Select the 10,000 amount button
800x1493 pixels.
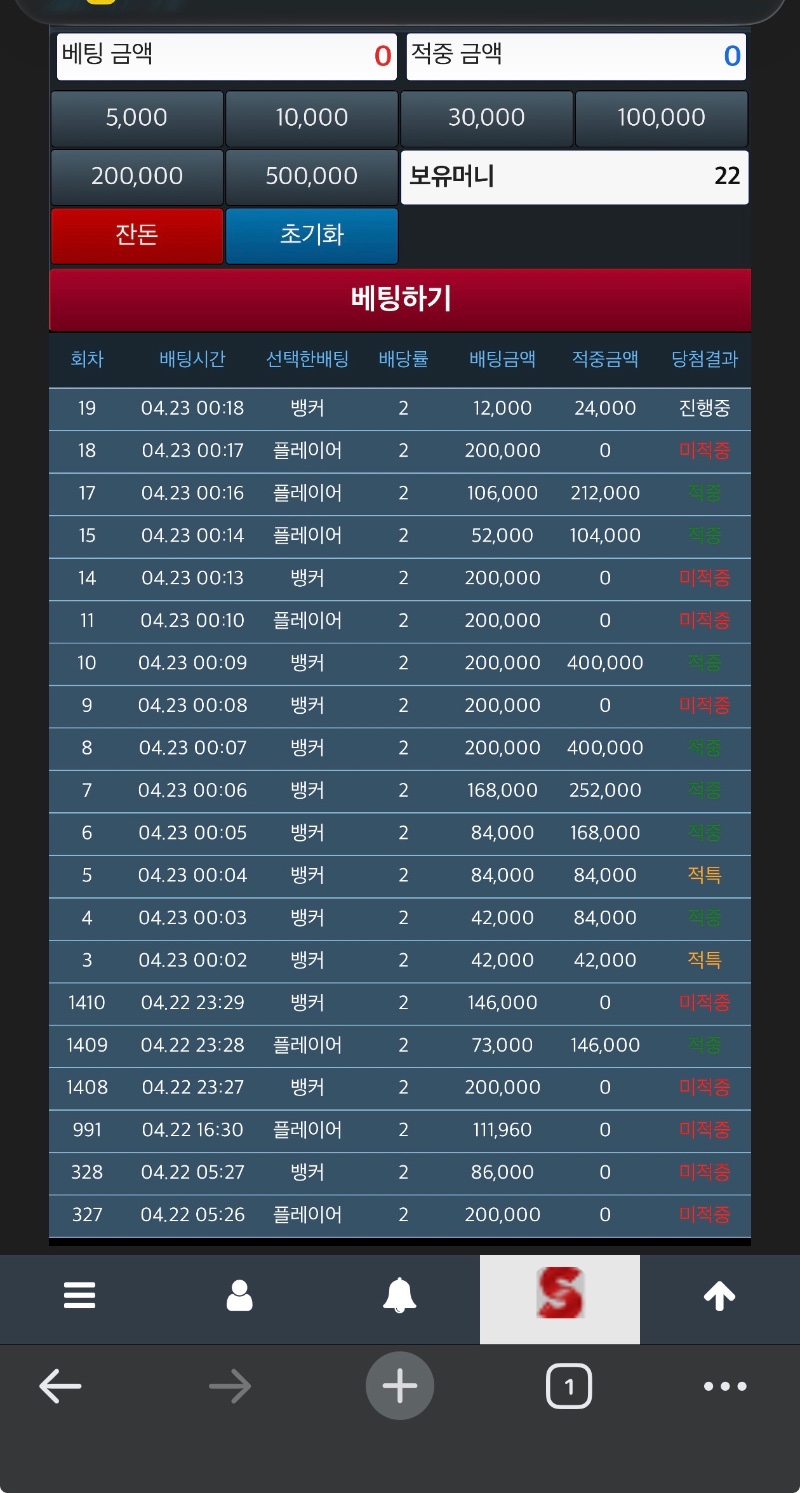click(x=311, y=118)
